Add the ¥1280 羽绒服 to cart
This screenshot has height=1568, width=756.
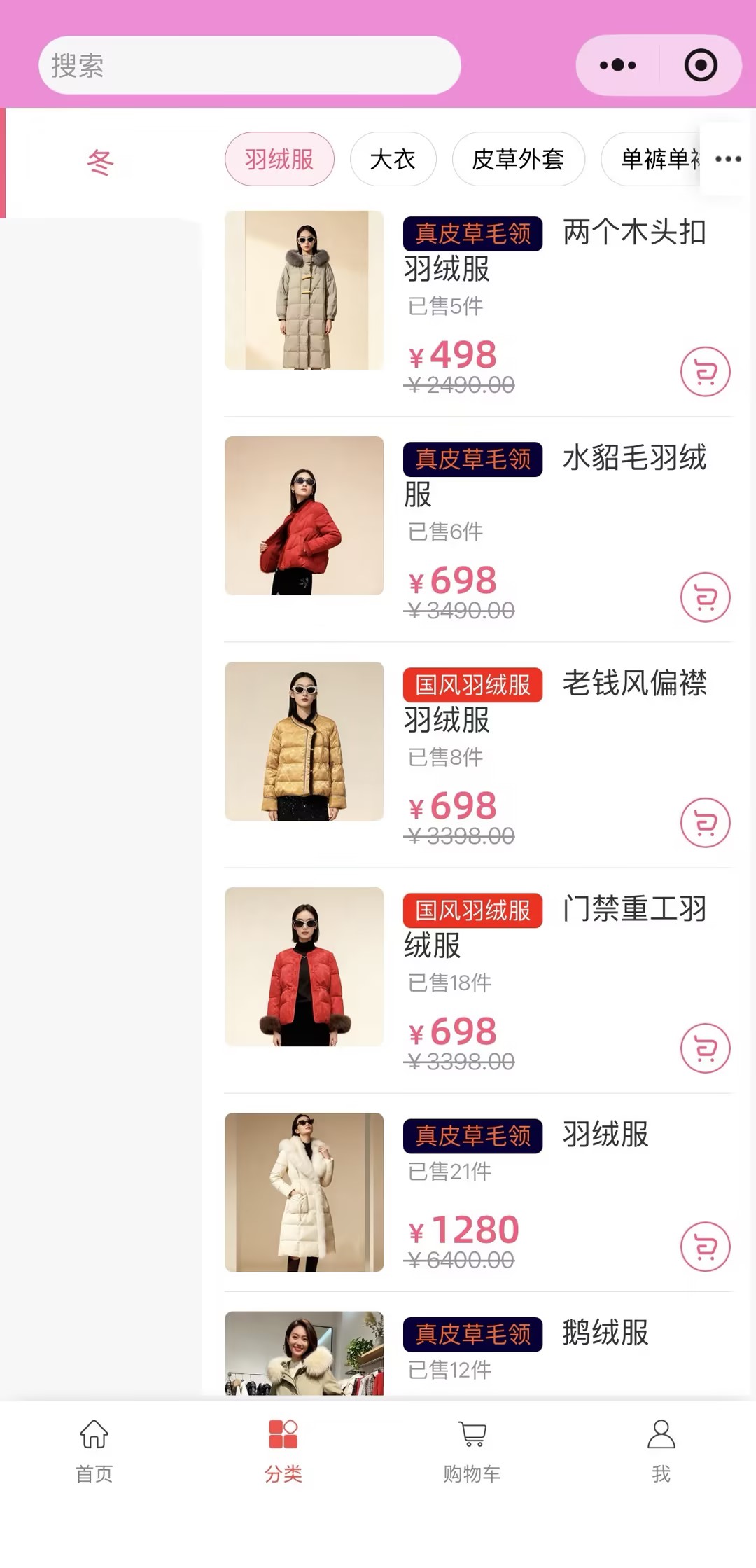point(705,1247)
